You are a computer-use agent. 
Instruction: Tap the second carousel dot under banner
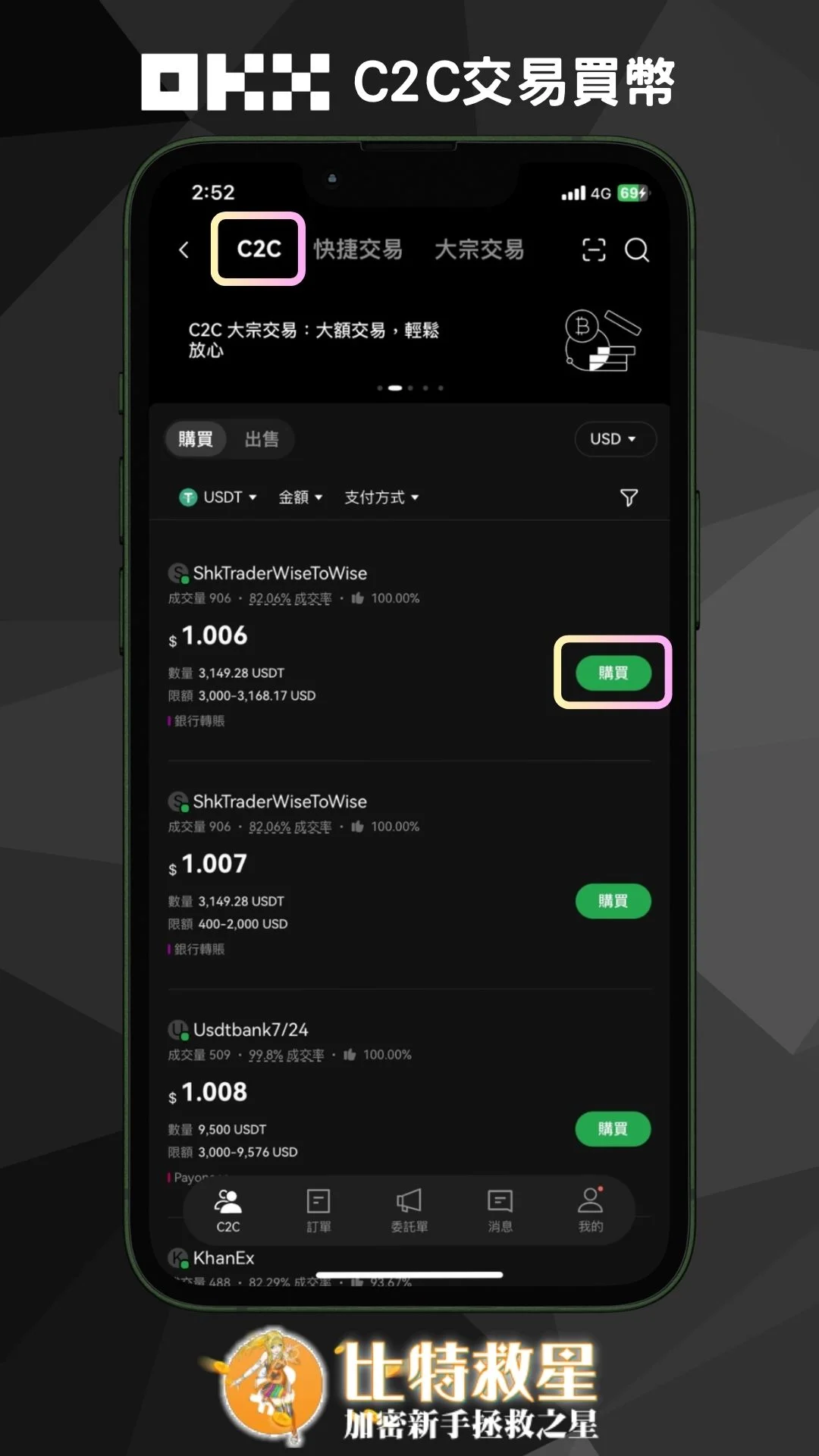pyautogui.click(x=395, y=388)
